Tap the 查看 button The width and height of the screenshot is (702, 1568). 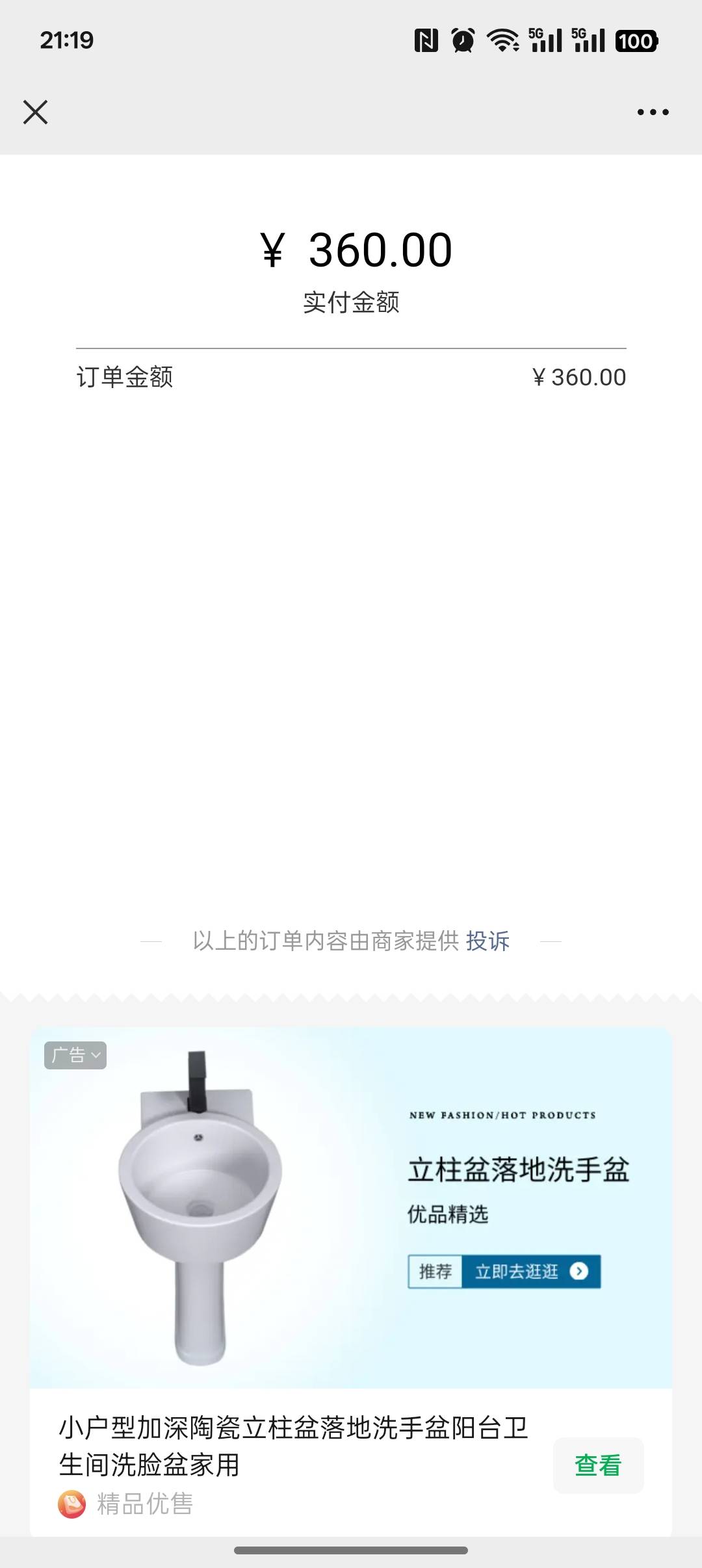pos(598,1465)
